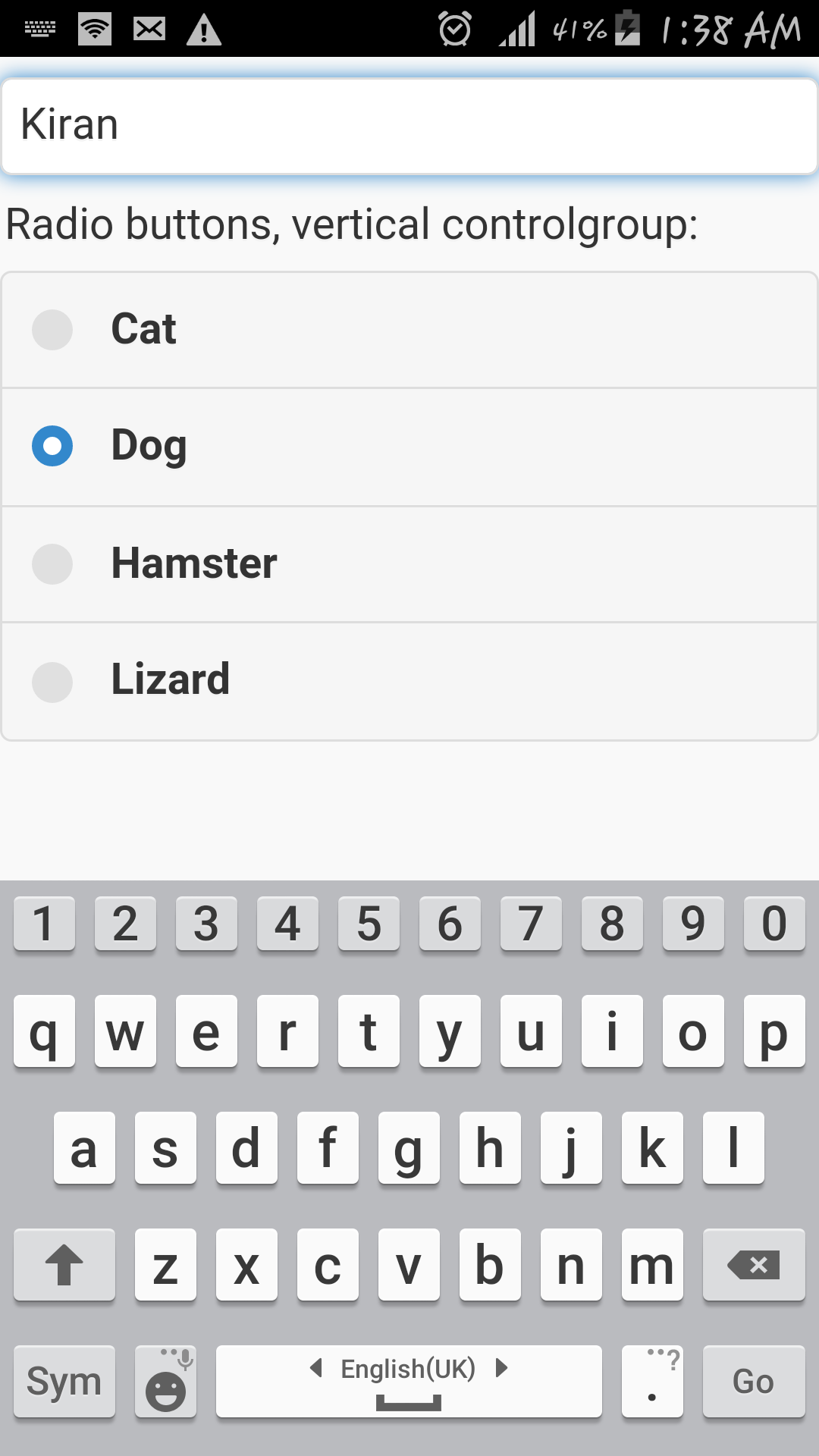Open the Sym symbols keyboard
Viewport: 819px width, 1456px height.
tap(64, 1382)
